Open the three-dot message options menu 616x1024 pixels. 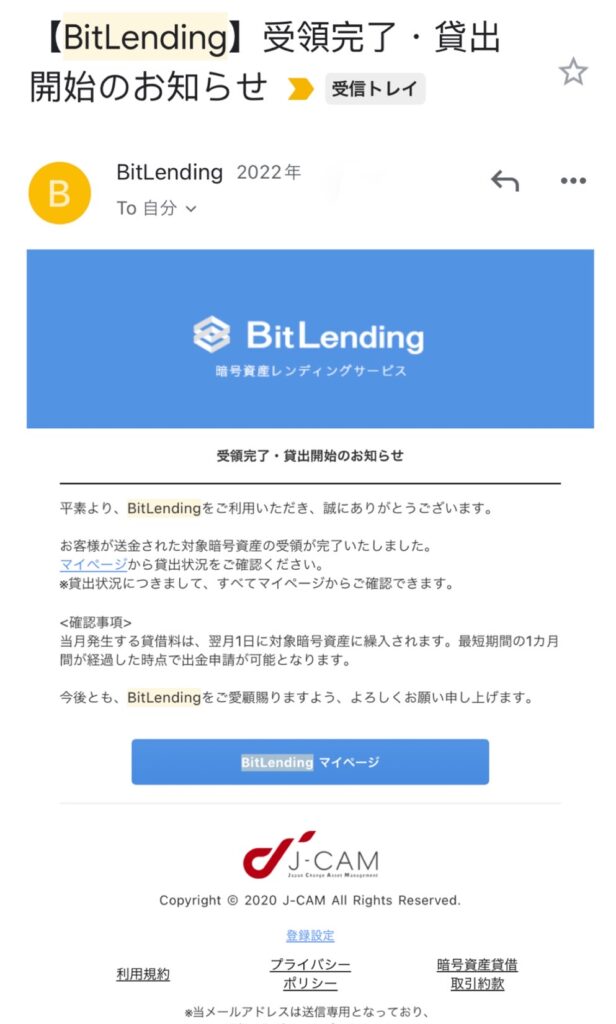(x=573, y=181)
